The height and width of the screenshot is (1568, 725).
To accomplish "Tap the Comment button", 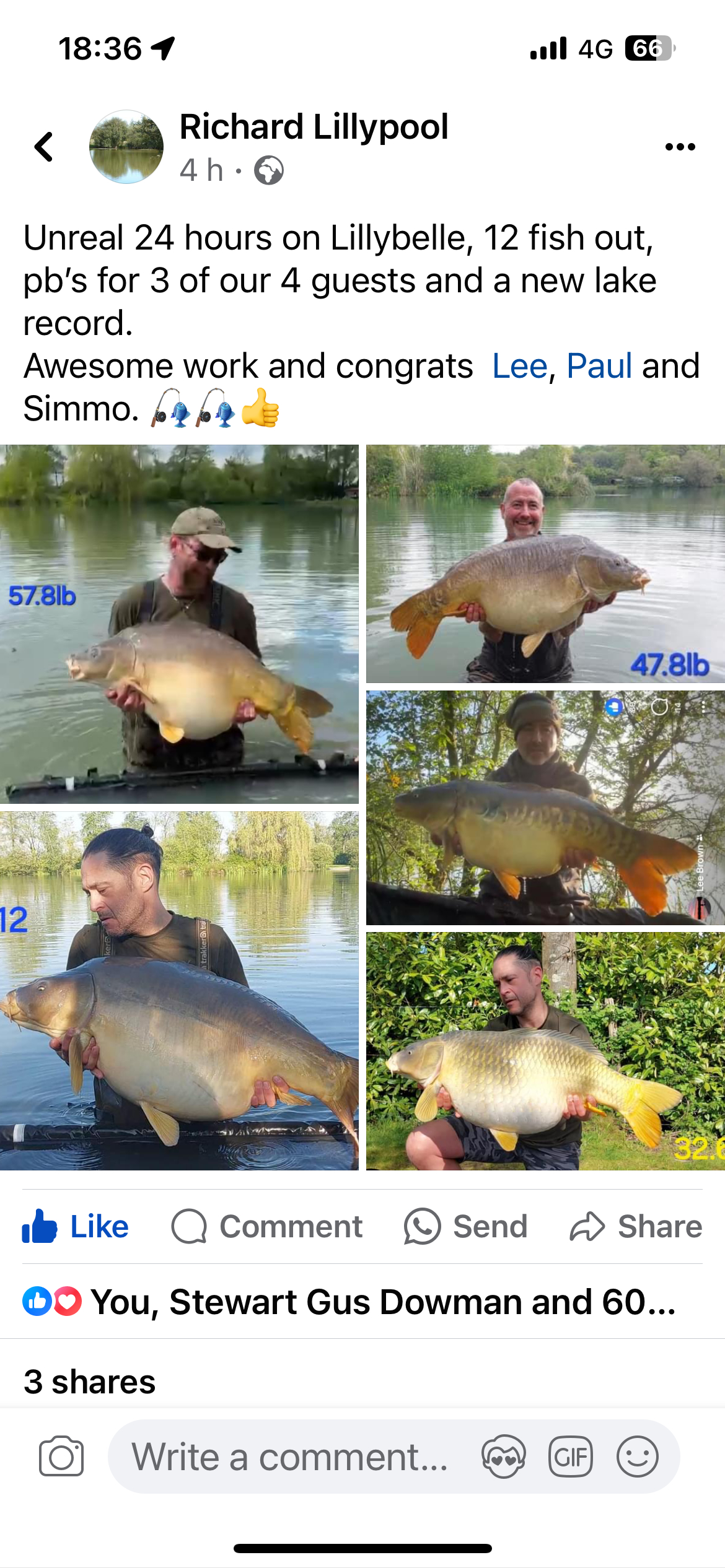I will 267,1227.
